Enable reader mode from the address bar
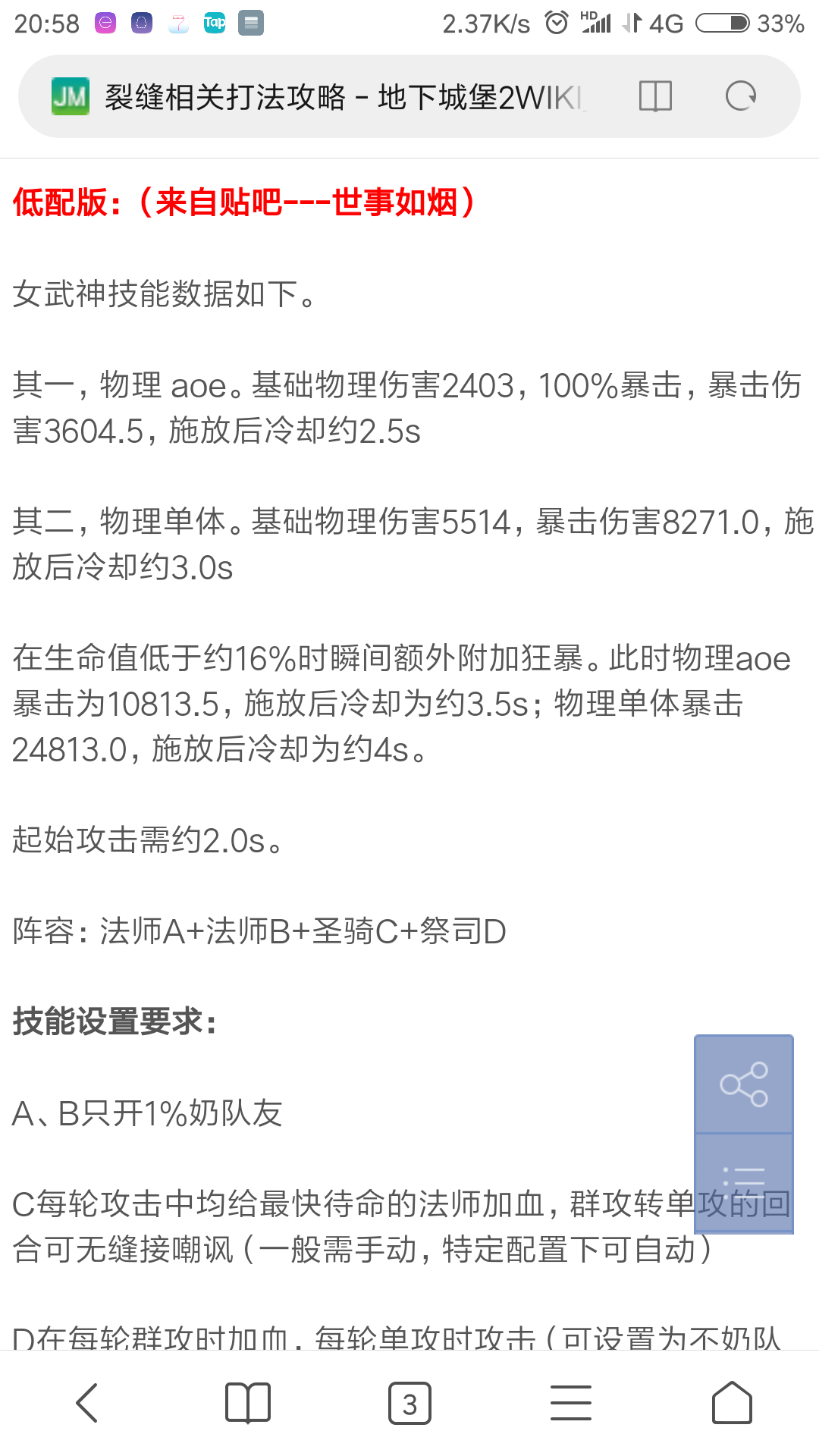This screenshot has height=1456, width=819. pos(655,96)
